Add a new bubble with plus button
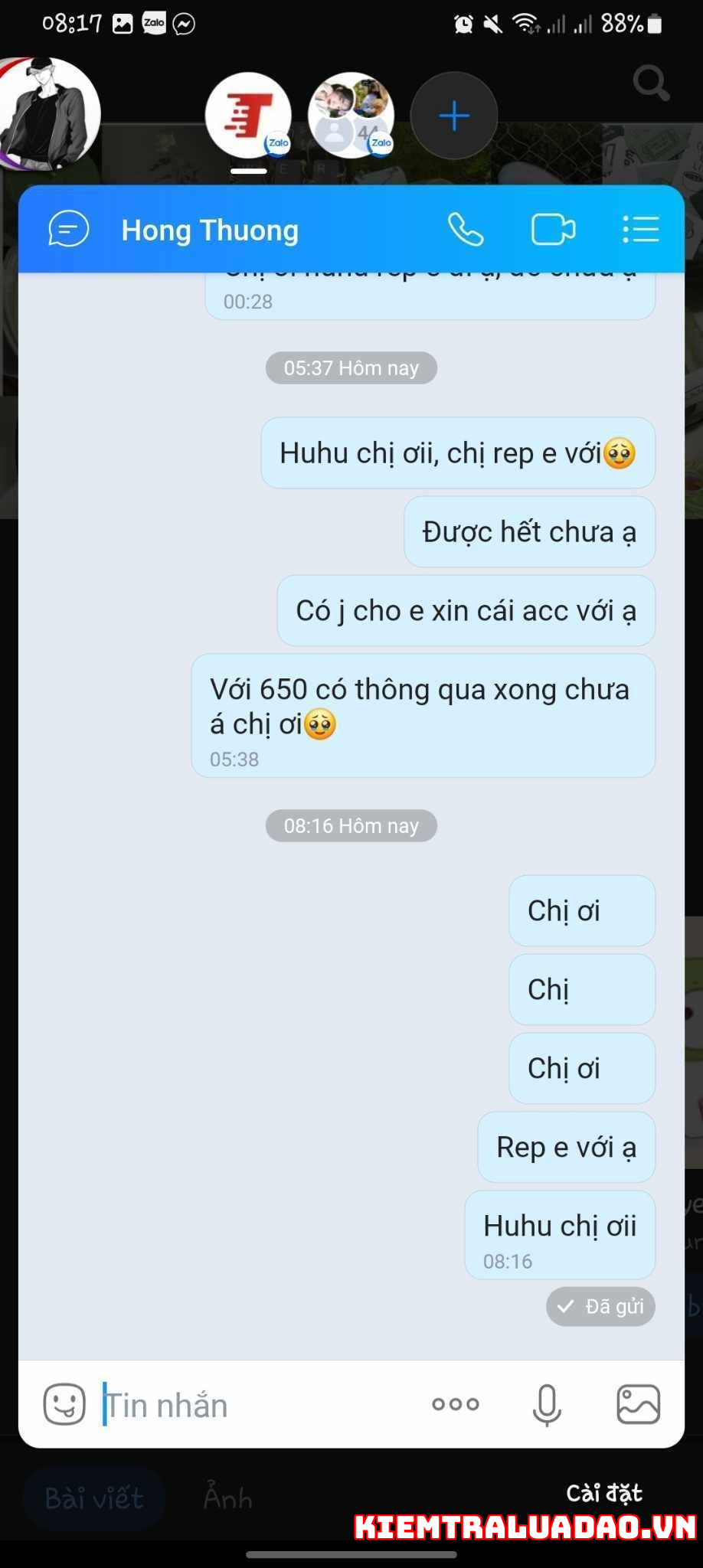703x1568 pixels. click(454, 116)
